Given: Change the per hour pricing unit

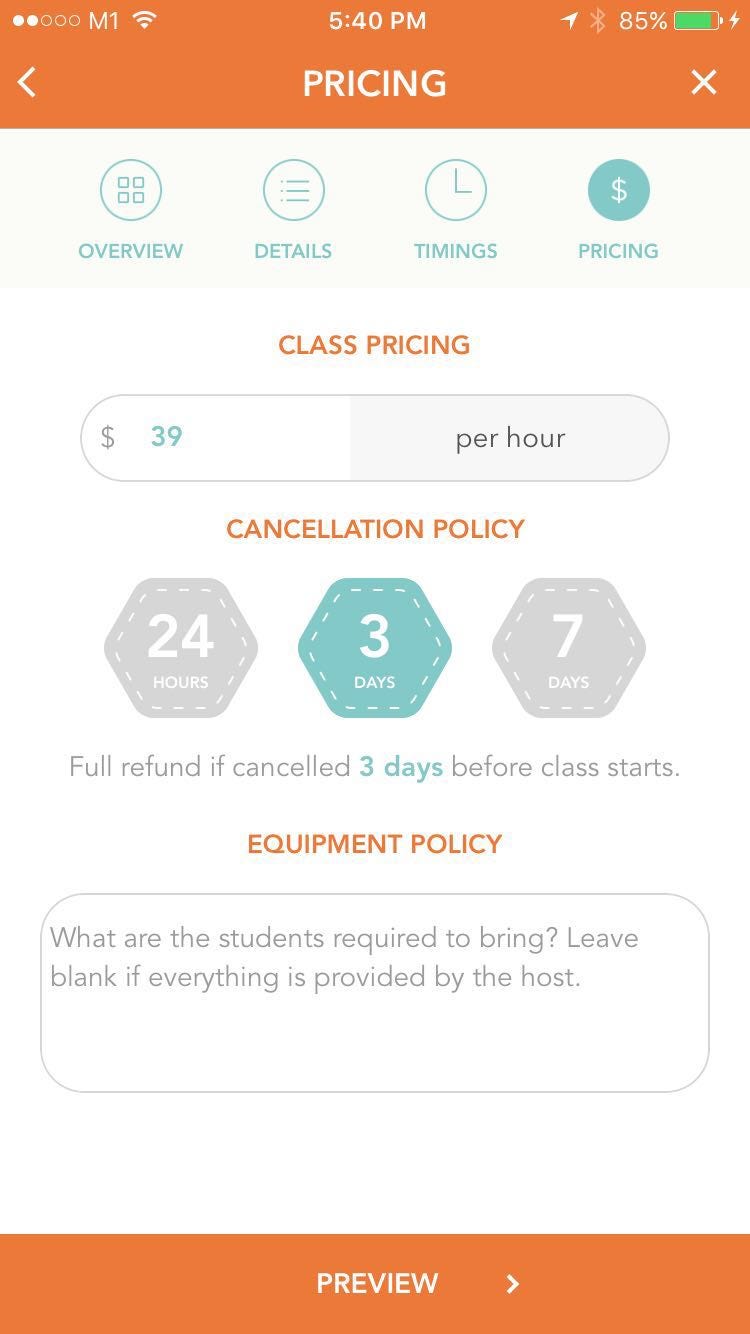Looking at the screenshot, I should point(510,437).
